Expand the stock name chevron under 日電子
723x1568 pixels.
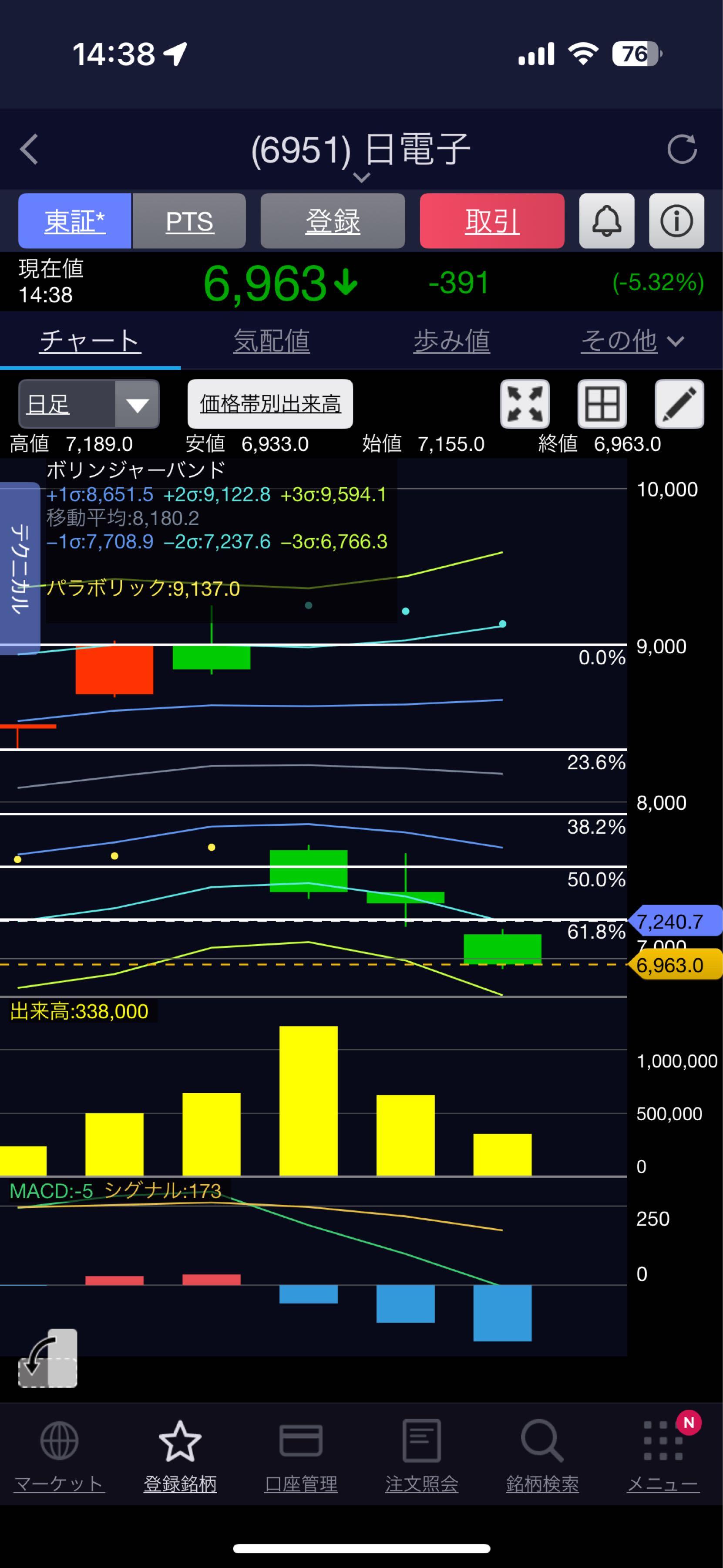click(x=361, y=178)
